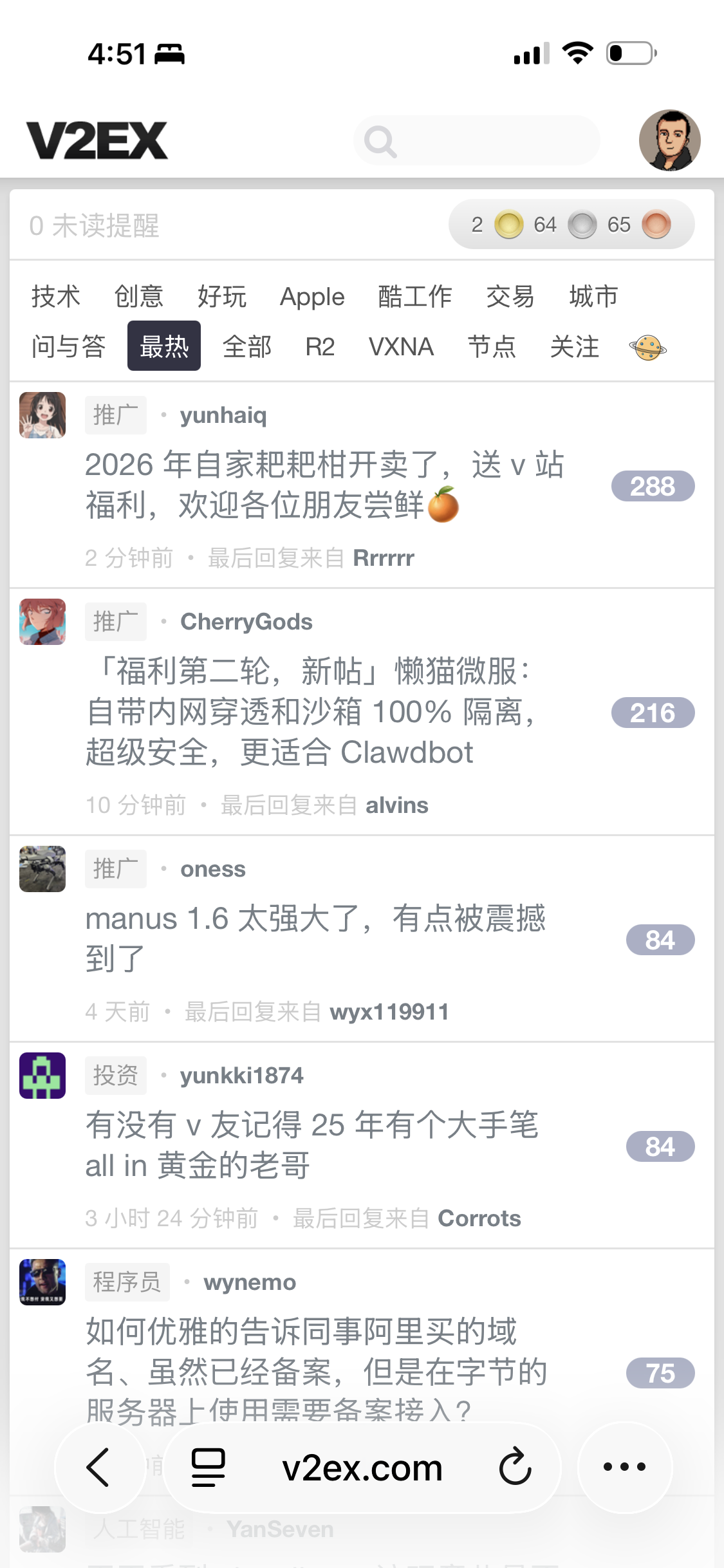Screen dimensions: 724x1568
Task: Open the VXNA tab
Action: 401,346
